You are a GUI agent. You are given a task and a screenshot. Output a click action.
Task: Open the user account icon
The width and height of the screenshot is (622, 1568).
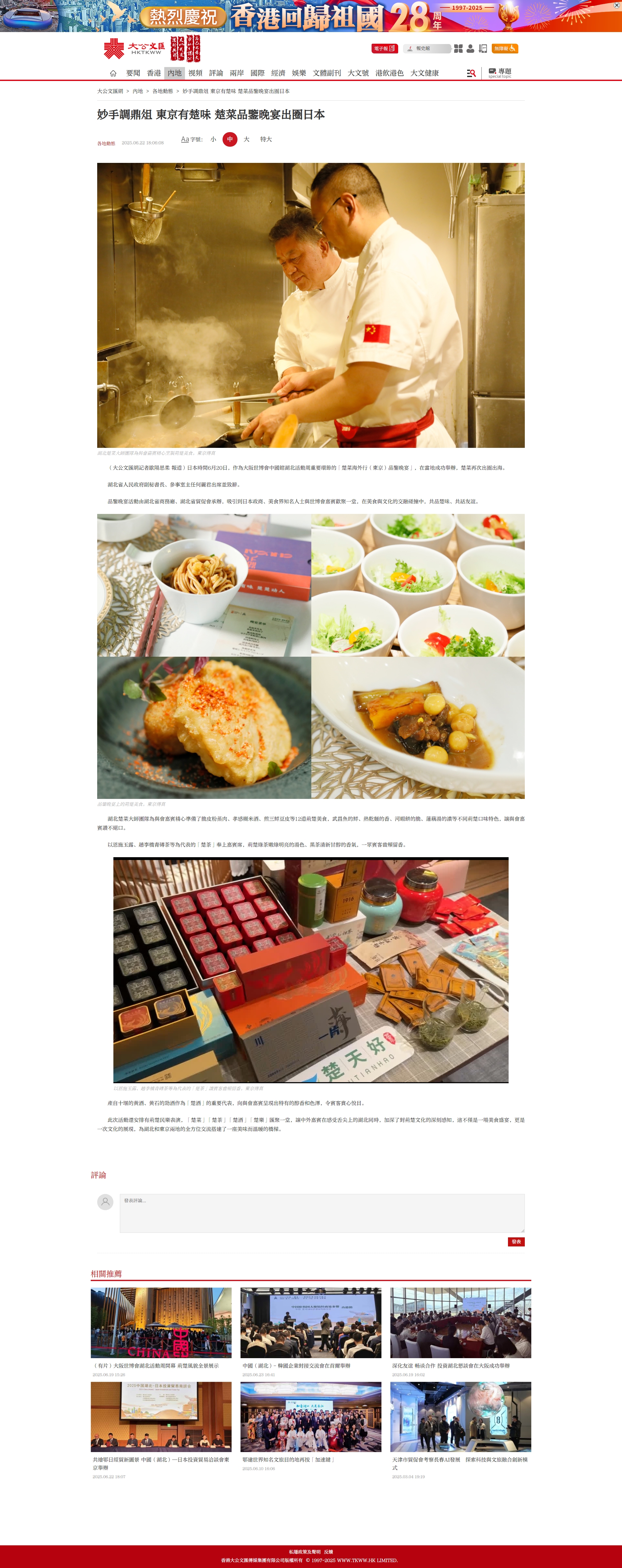470,49
